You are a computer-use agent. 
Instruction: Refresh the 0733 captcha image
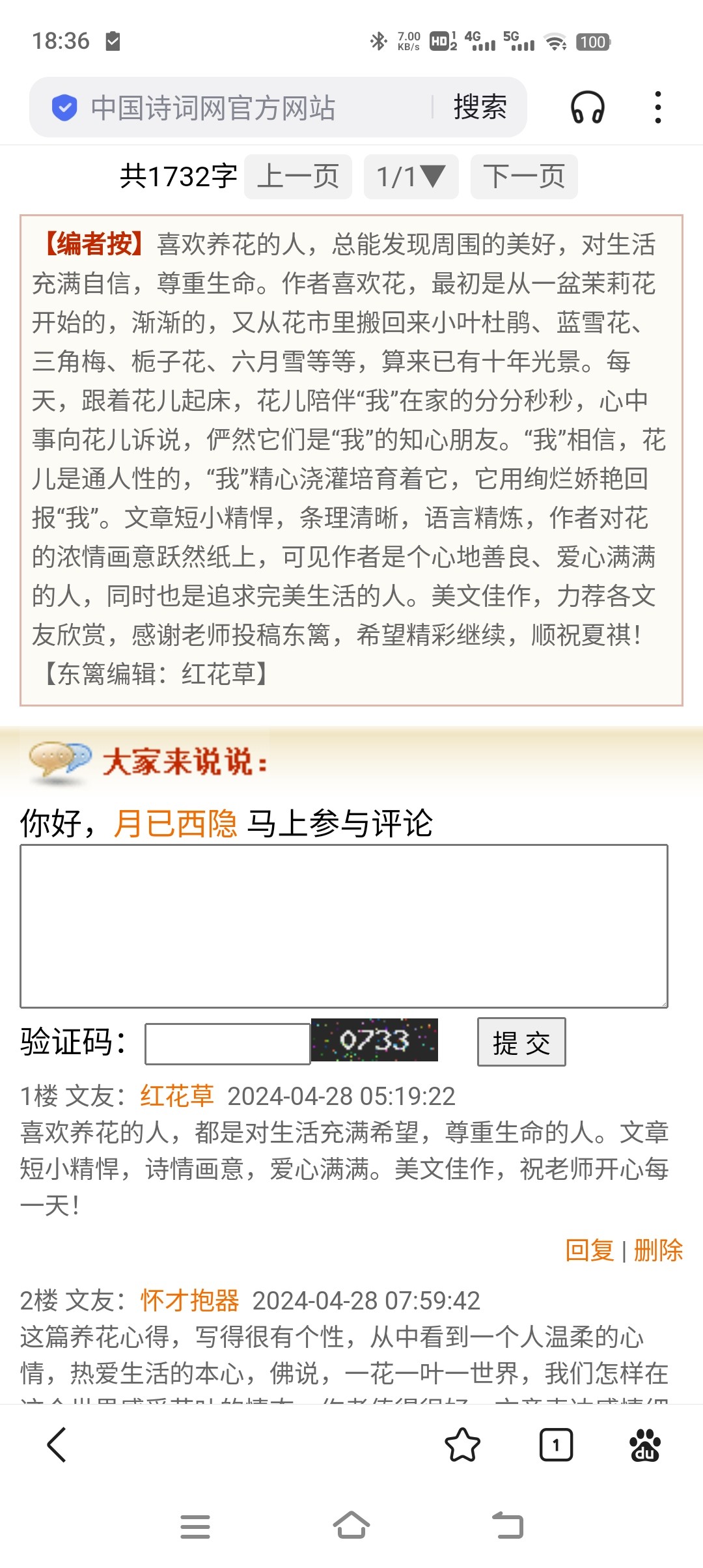tap(374, 1040)
